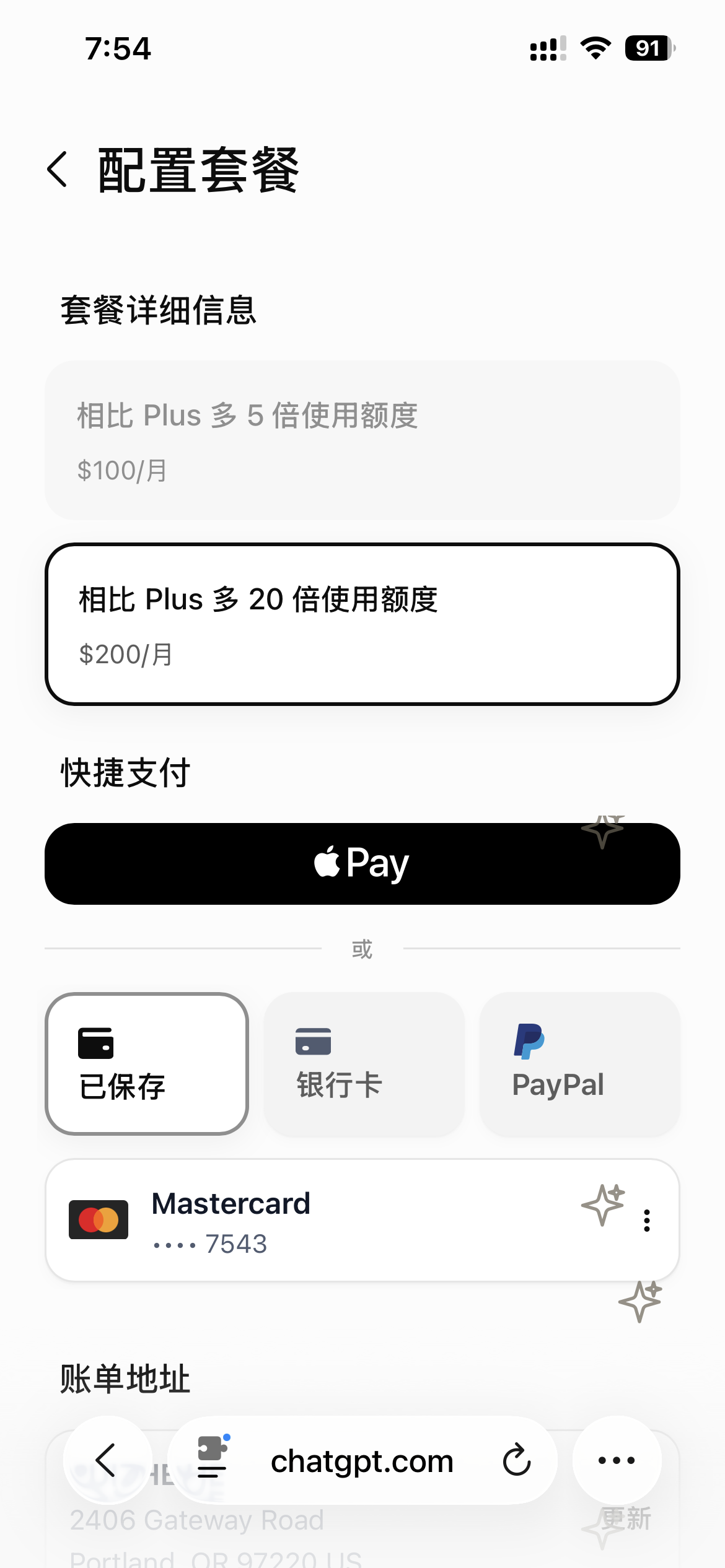Tap 更新 to update billing address
Viewport: 725px width, 1568px height.
tap(626, 1520)
